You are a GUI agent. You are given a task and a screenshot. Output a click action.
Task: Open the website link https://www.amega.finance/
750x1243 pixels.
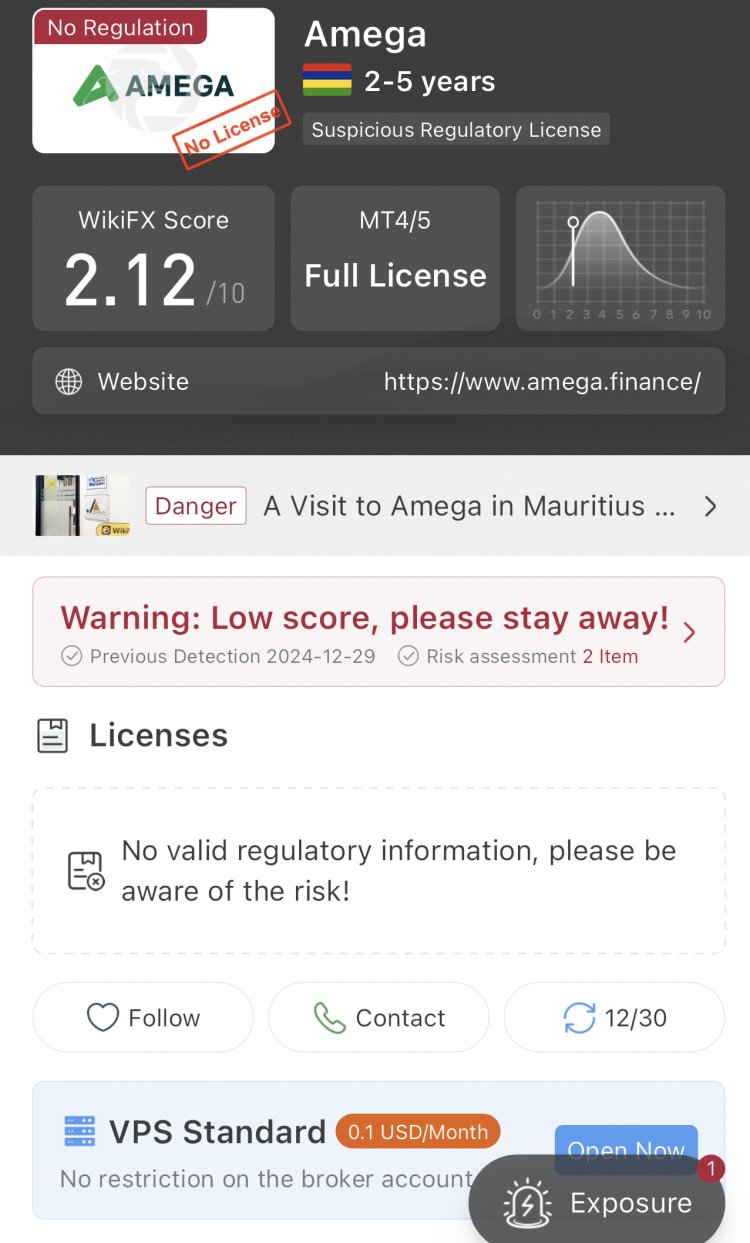(x=544, y=381)
